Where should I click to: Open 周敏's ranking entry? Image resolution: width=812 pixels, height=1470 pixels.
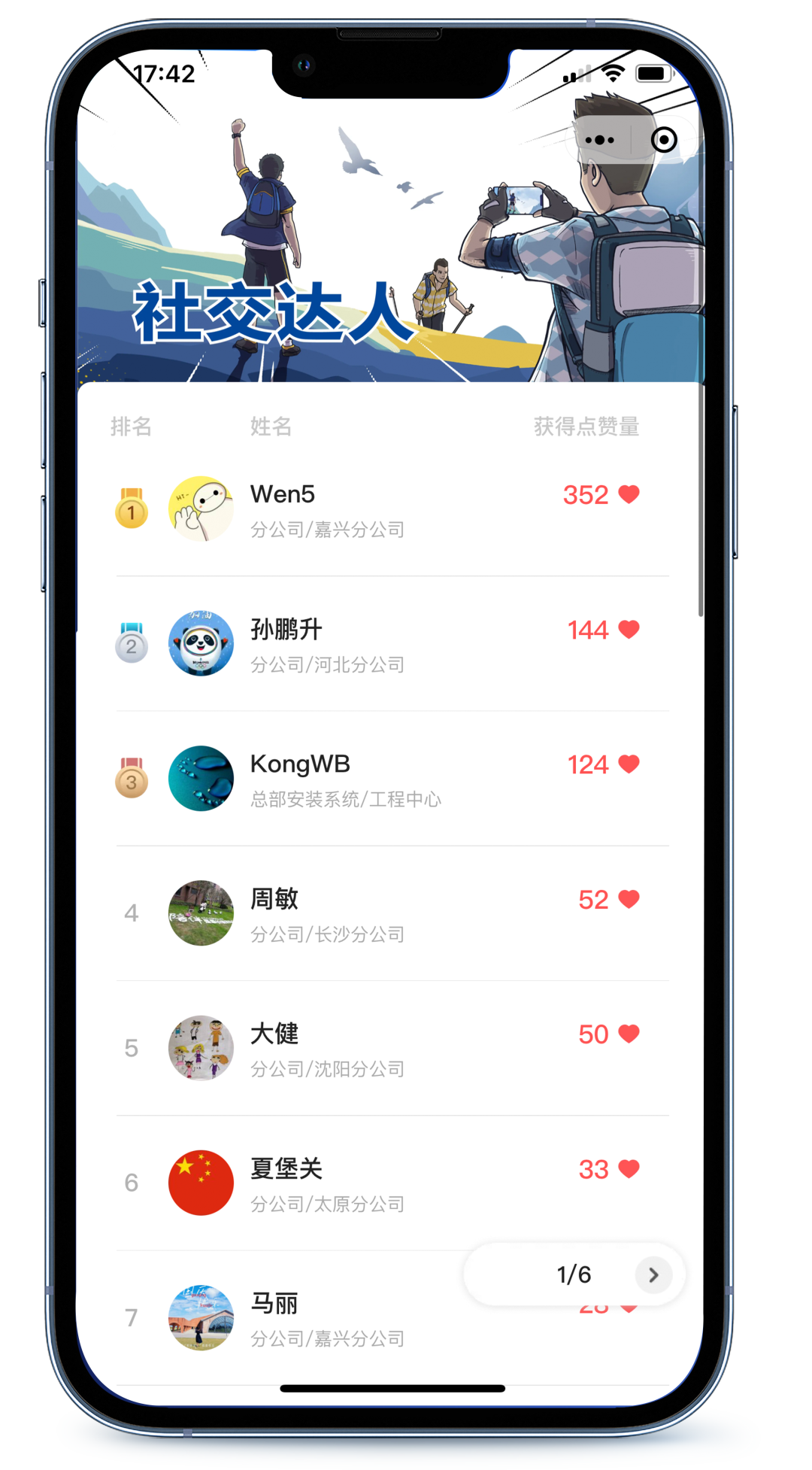(x=391, y=914)
